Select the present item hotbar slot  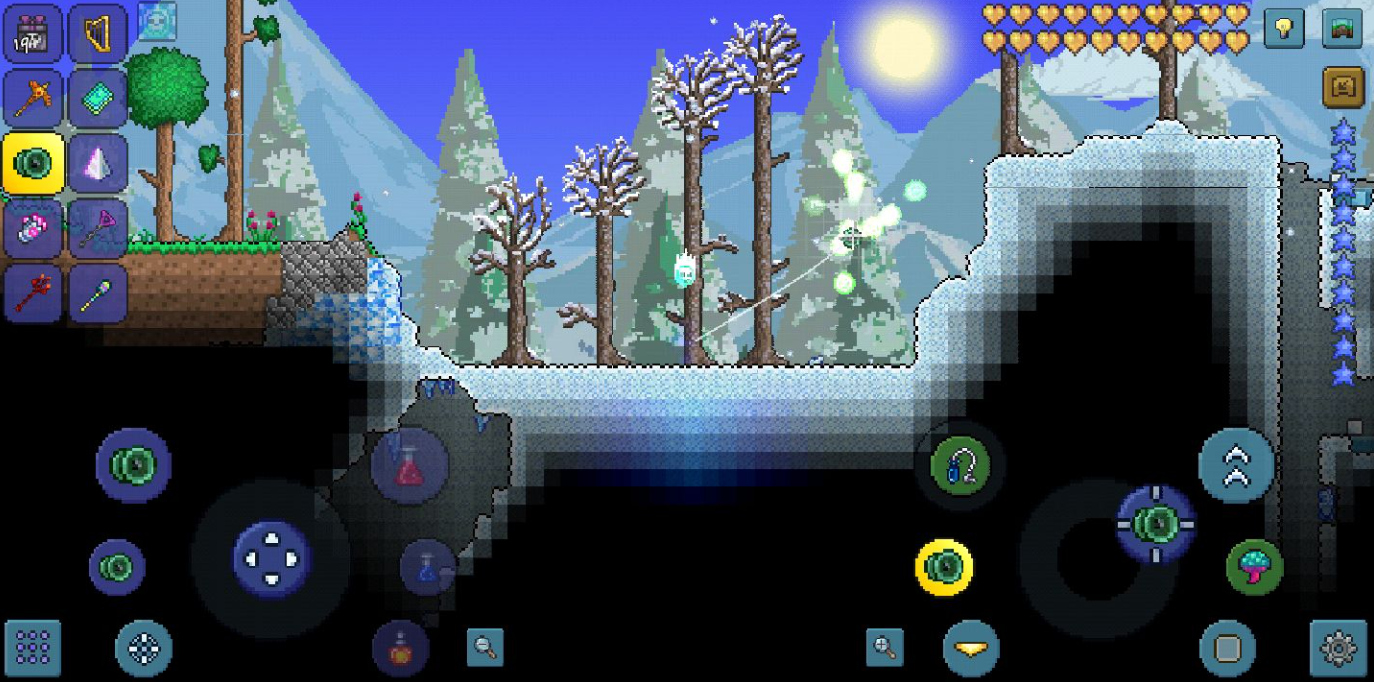pos(34,35)
